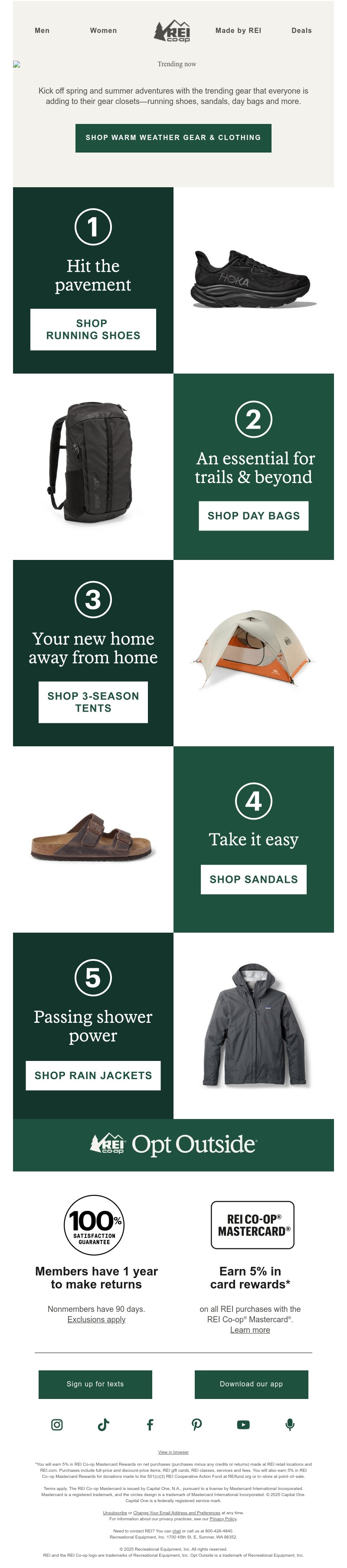Screen dimensions: 347x1568
Task: Open Shop Rain Jackets
Action: tap(93, 1075)
